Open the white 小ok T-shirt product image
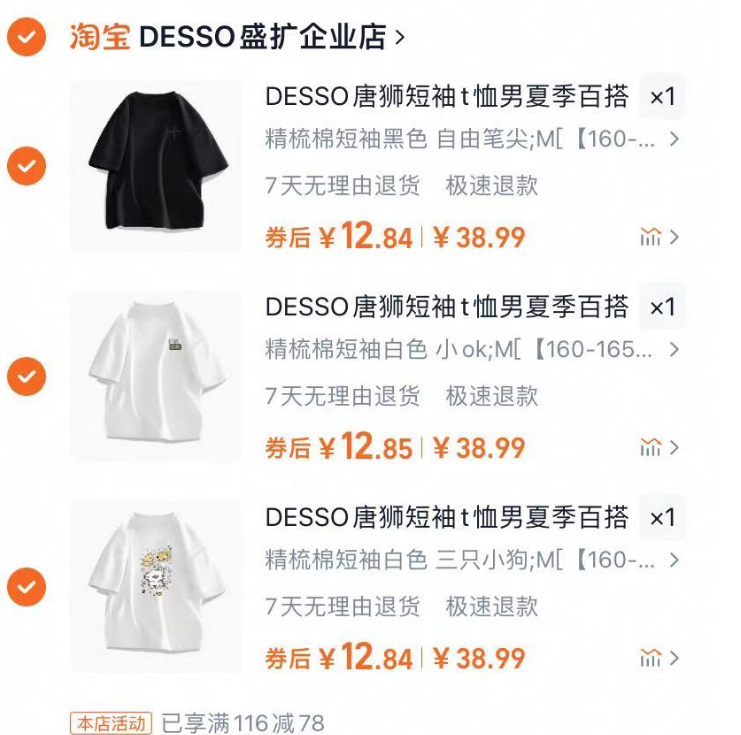The height and width of the screenshot is (735, 741). [x=156, y=376]
